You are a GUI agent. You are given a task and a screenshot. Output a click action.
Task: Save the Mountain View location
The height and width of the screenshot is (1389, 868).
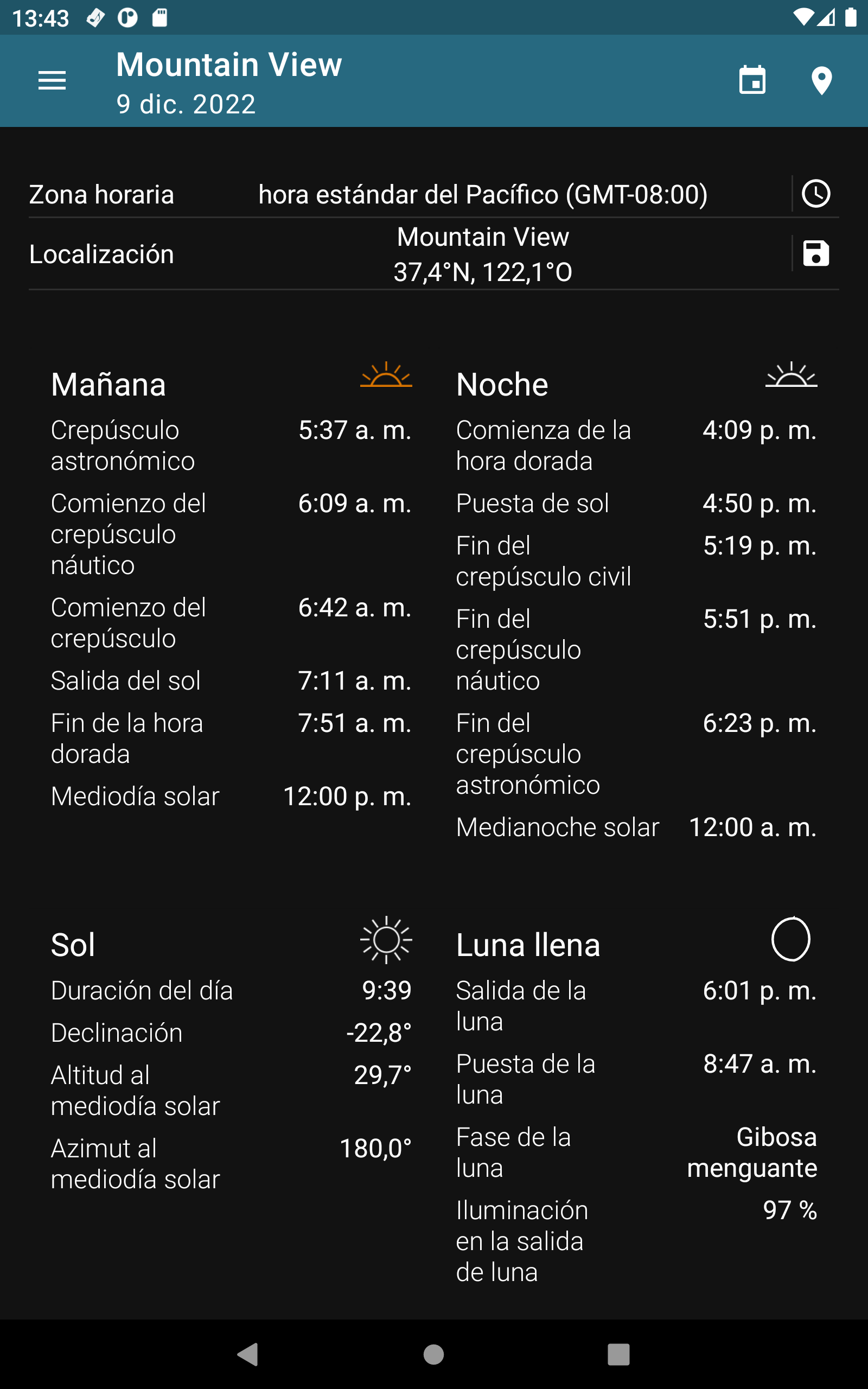pos(816,253)
